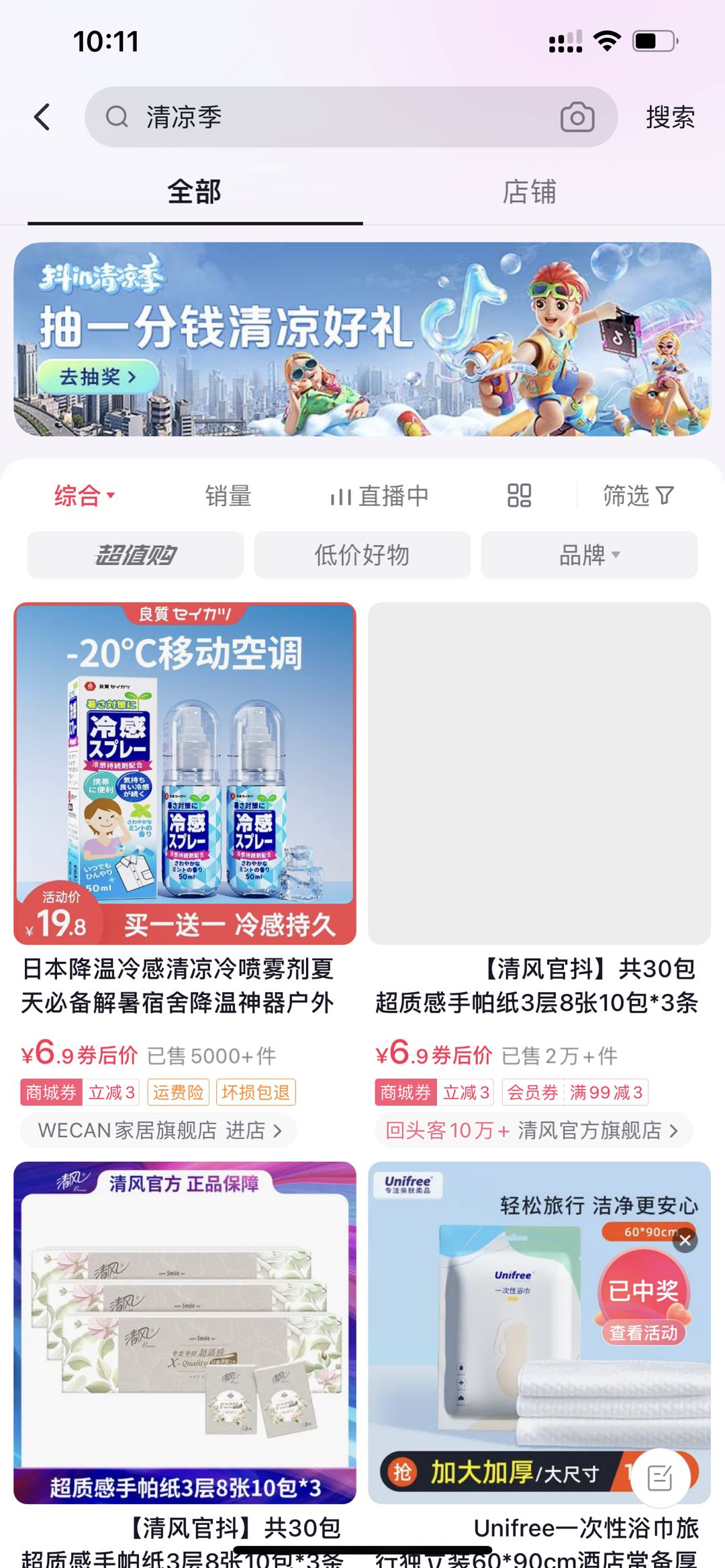
Task: Show only 直播中 items
Action: 379,496
